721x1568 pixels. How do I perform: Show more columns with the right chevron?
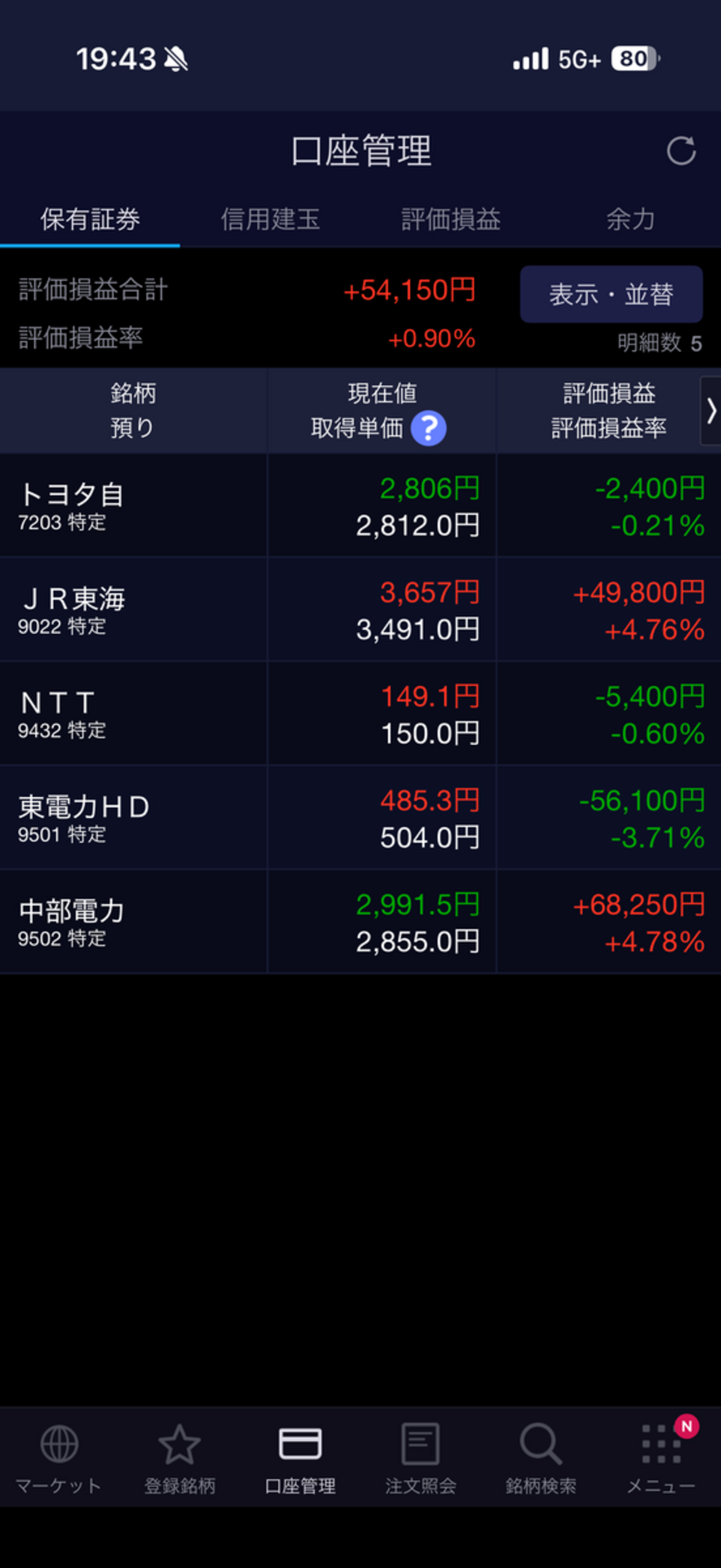710,411
